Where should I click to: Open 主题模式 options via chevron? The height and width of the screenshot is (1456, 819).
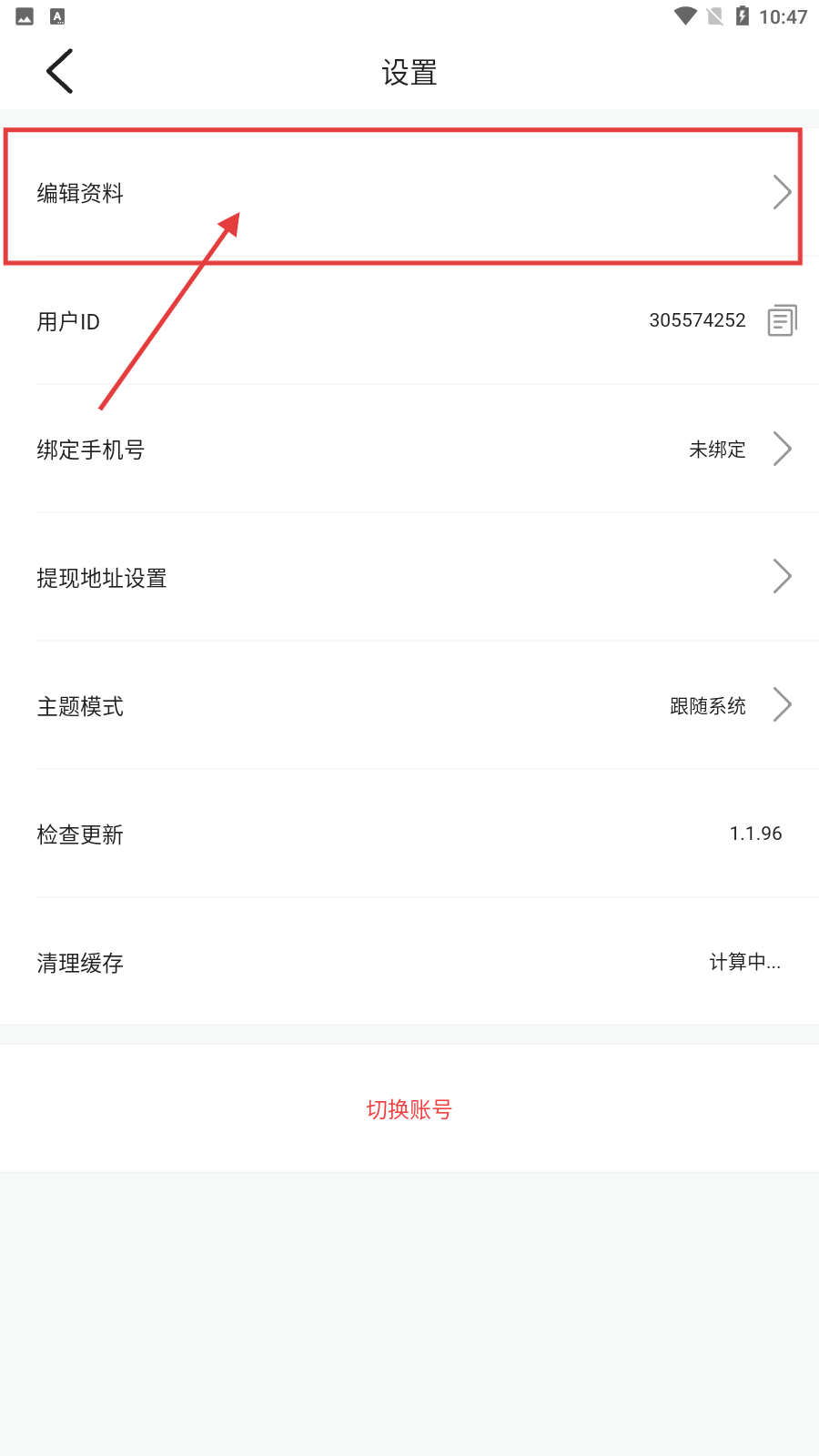click(782, 705)
